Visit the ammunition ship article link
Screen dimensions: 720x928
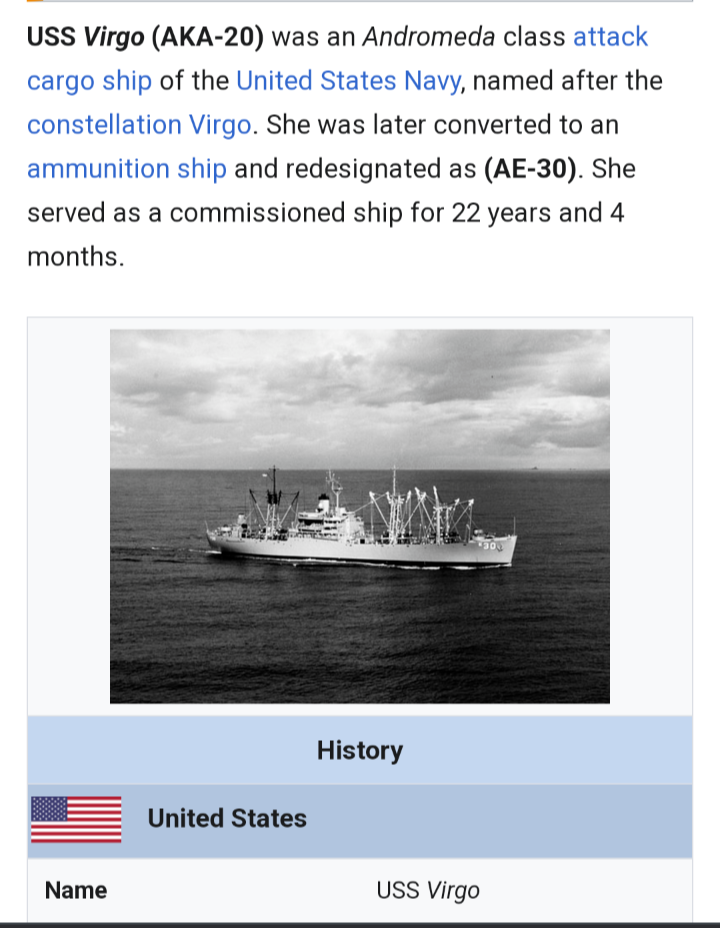coord(127,169)
